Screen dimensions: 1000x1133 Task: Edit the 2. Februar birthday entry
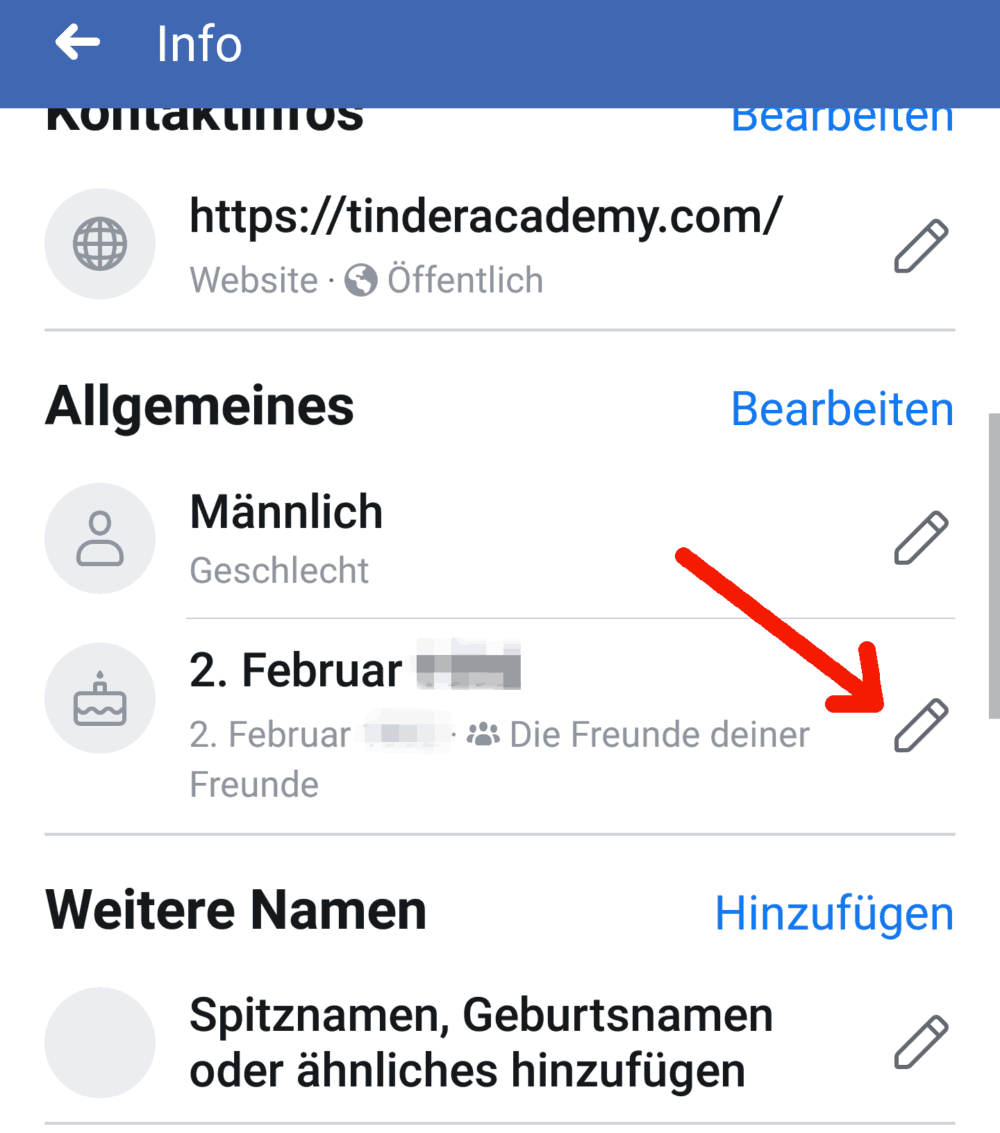[920, 725]
